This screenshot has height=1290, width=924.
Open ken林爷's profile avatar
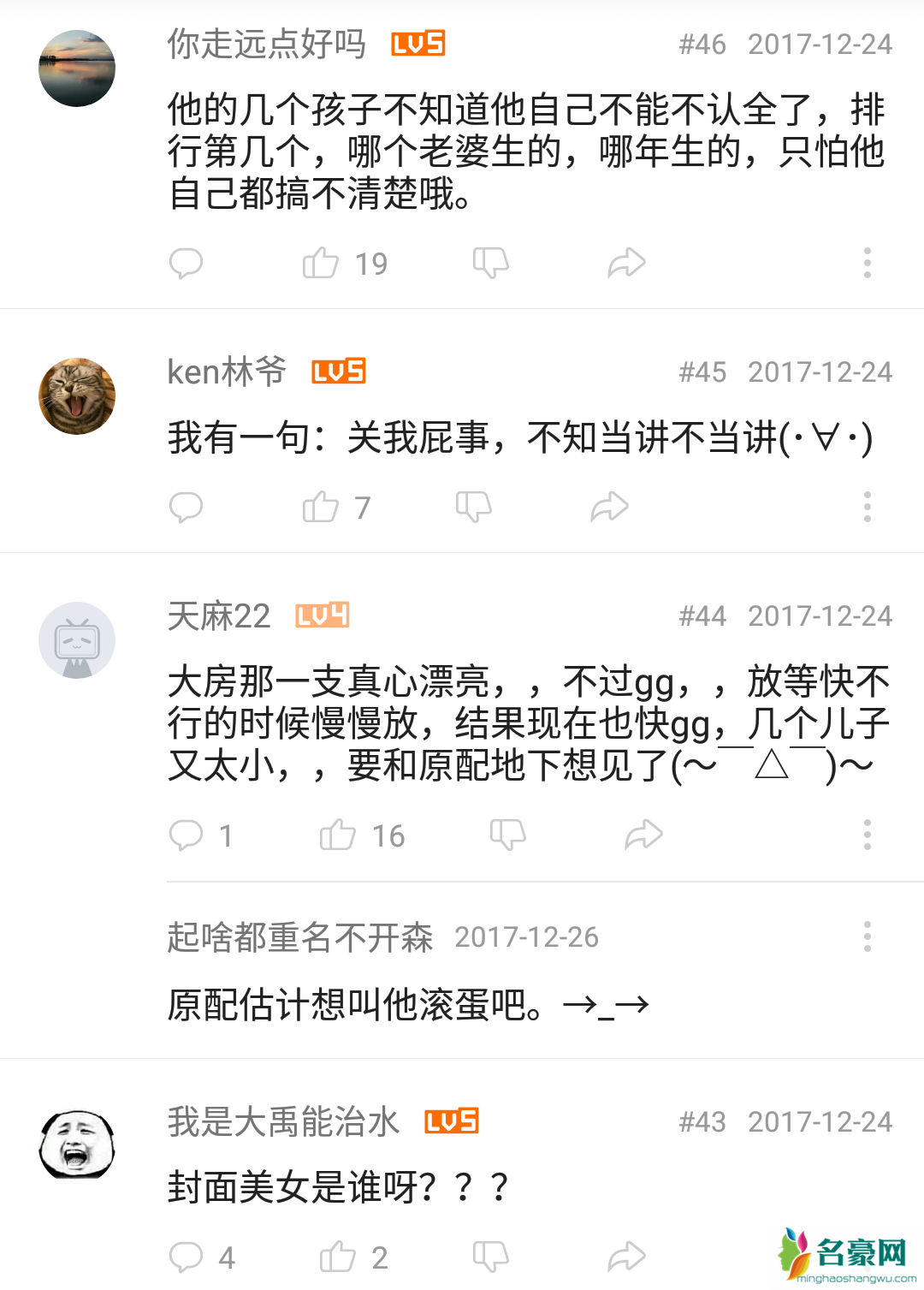coord(77,396)
